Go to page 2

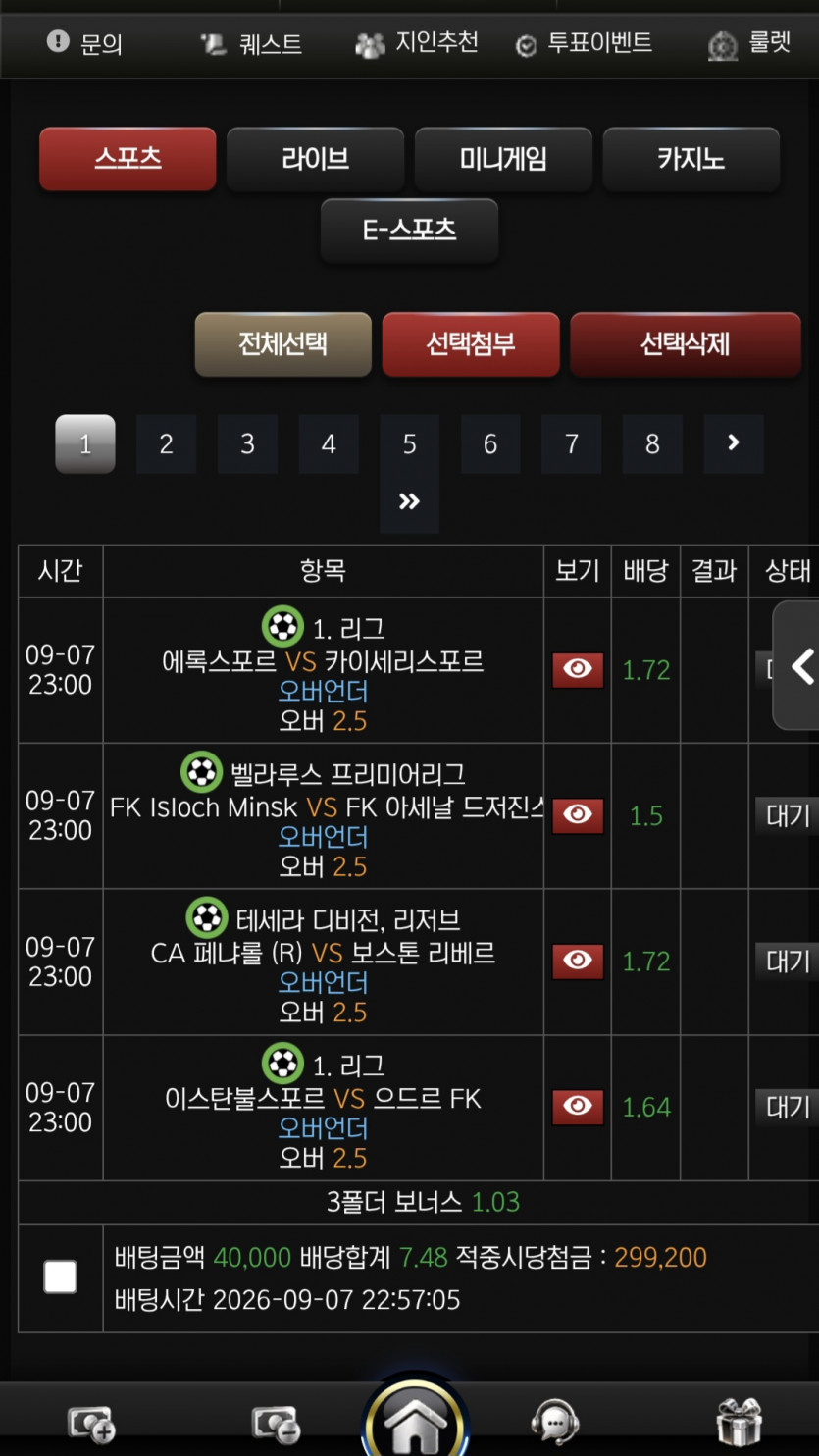point(166,444)
